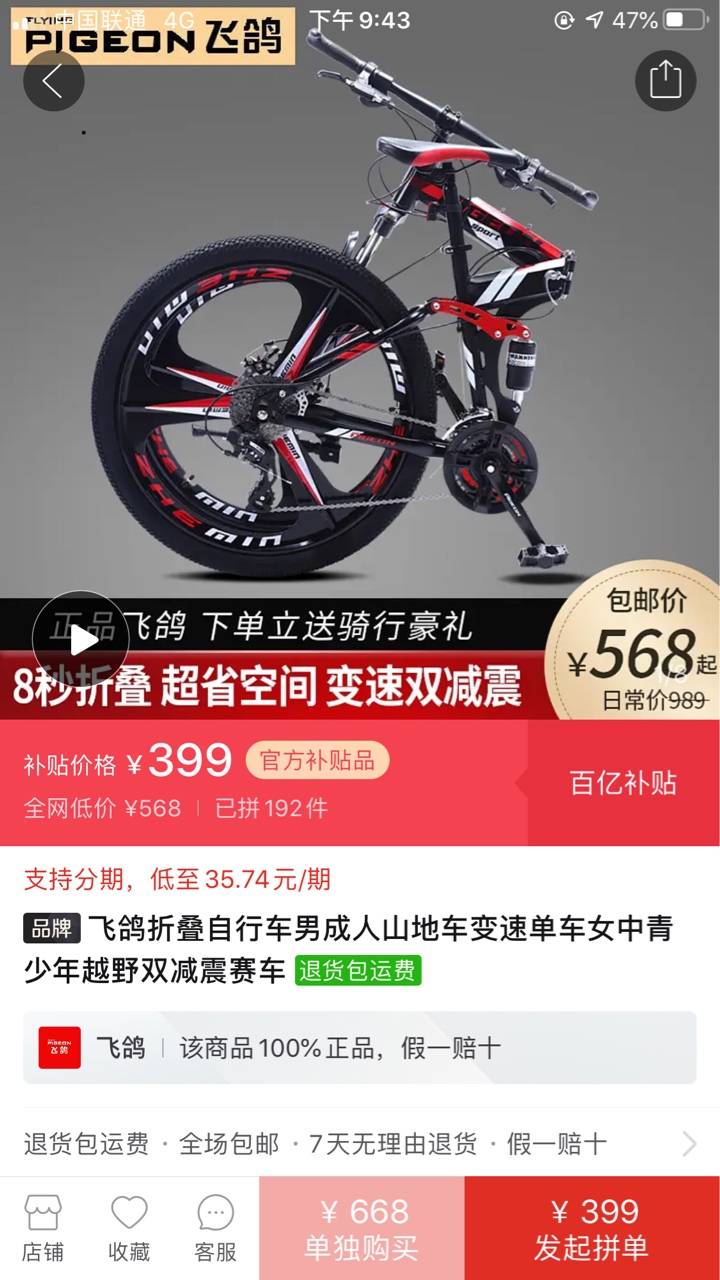The image size is (720, 1280).
Task: Go back using the back arrow
Action: coord(53,81)
